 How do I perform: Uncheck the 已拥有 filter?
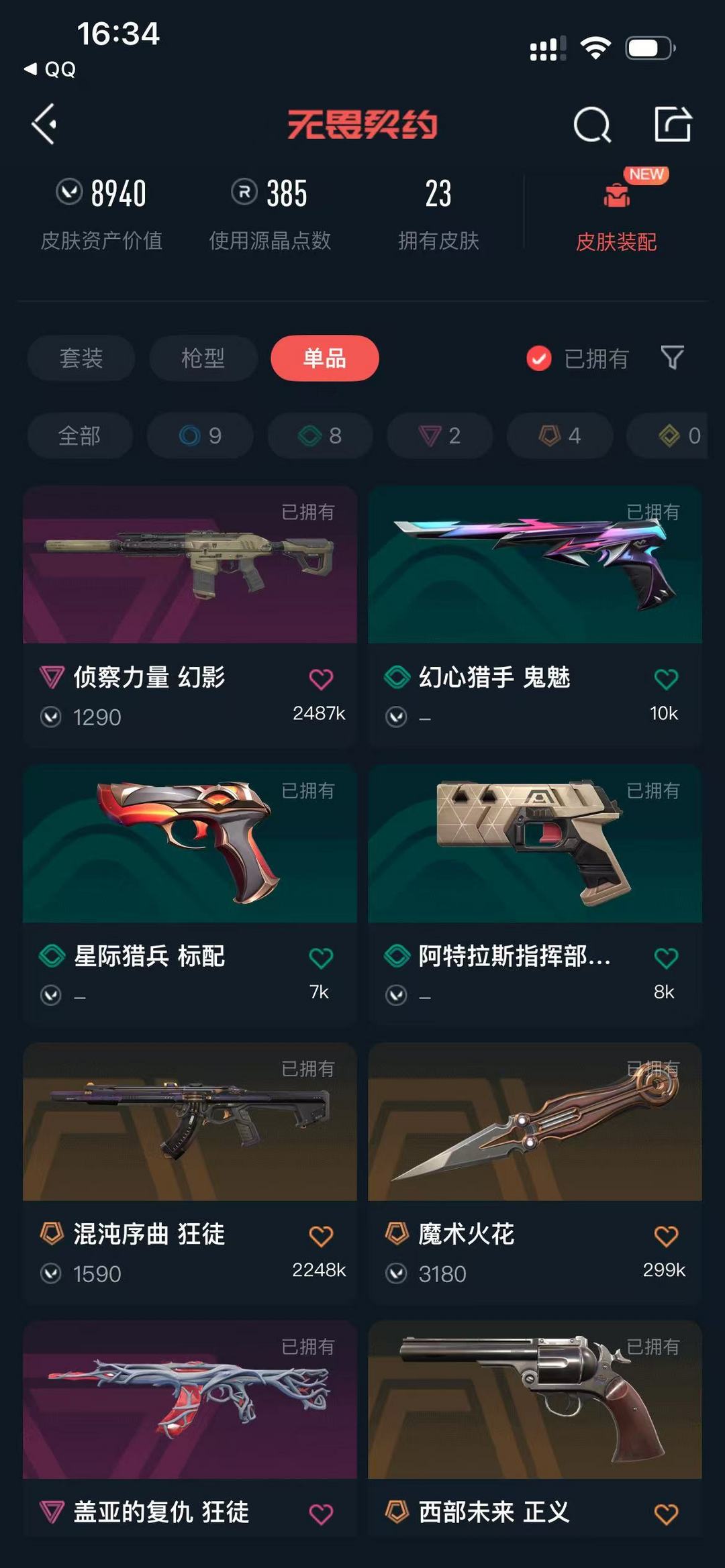577,358
